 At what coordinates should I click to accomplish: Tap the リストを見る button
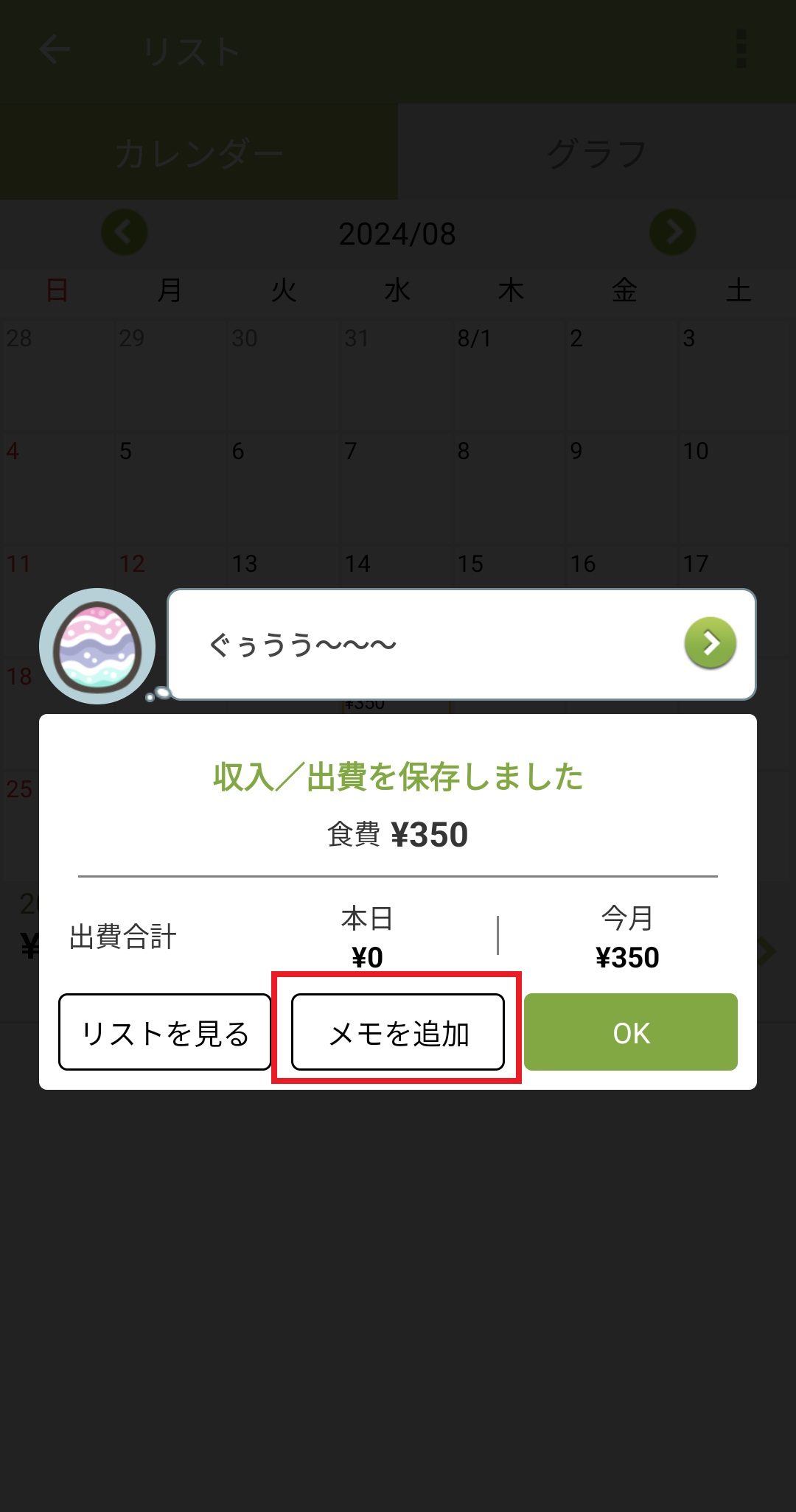click(x=165, y=1032)
